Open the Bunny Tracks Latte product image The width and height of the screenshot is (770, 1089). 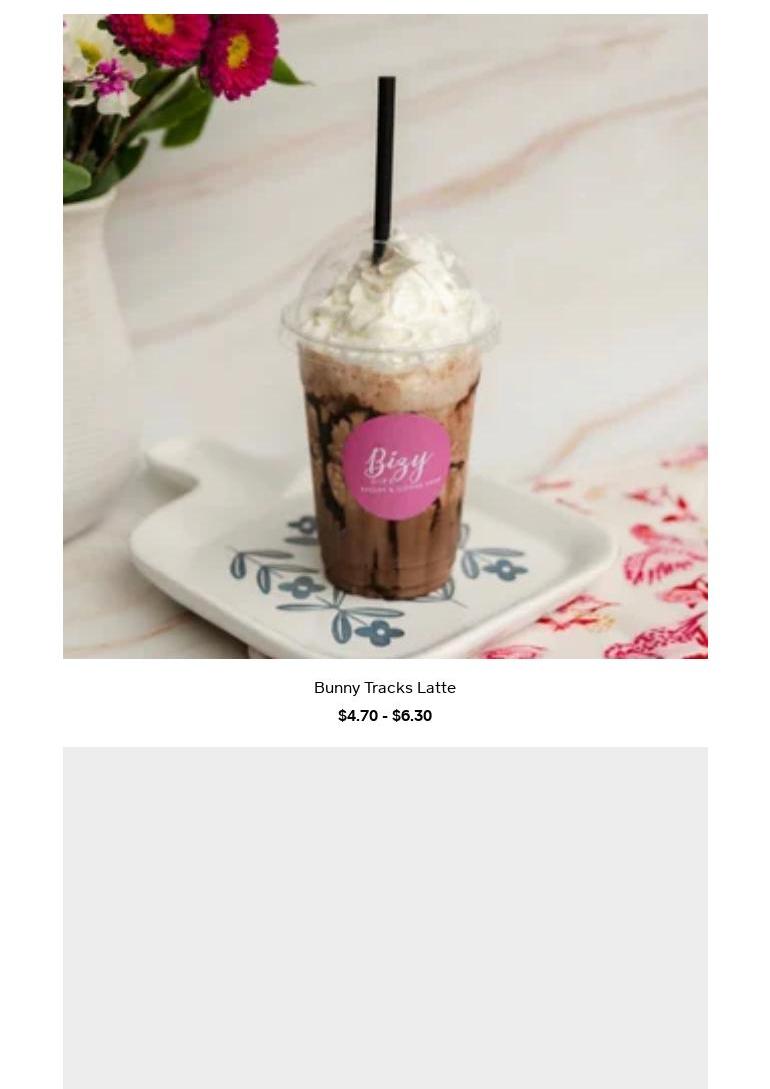385,336
